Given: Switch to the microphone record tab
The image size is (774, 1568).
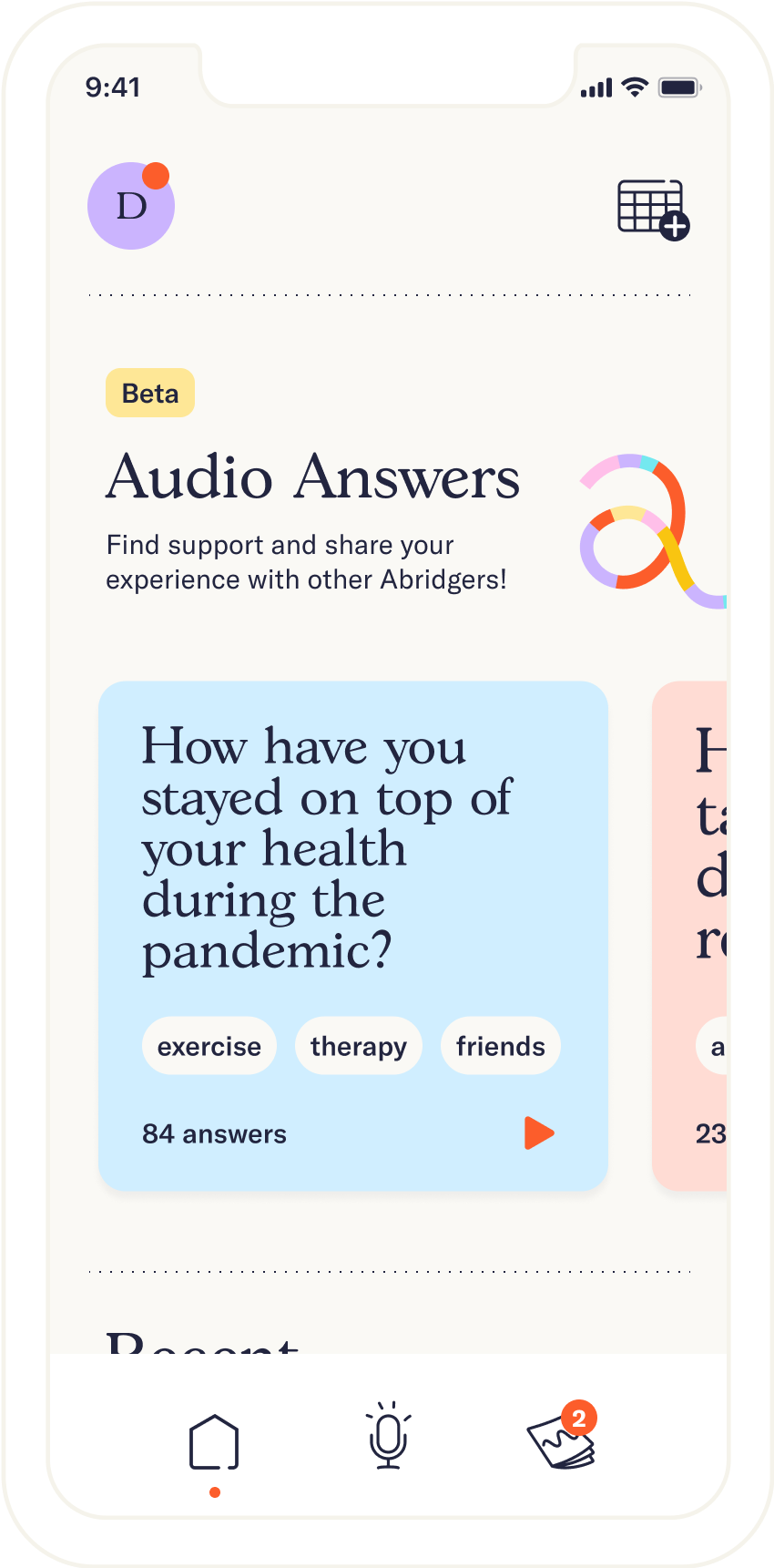Looking at the screenshot, I should 389,1435.
